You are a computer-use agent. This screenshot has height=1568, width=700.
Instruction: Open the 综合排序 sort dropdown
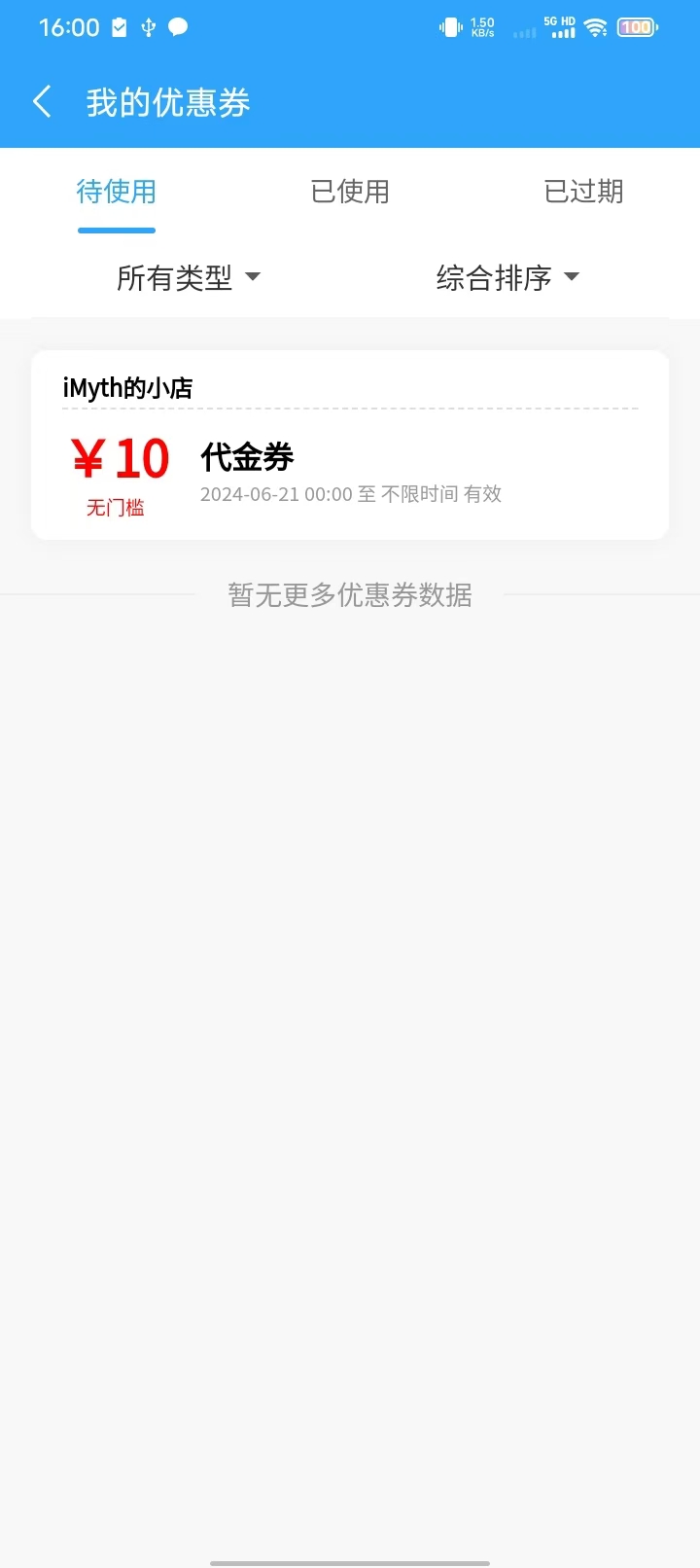tap(507, 278)
